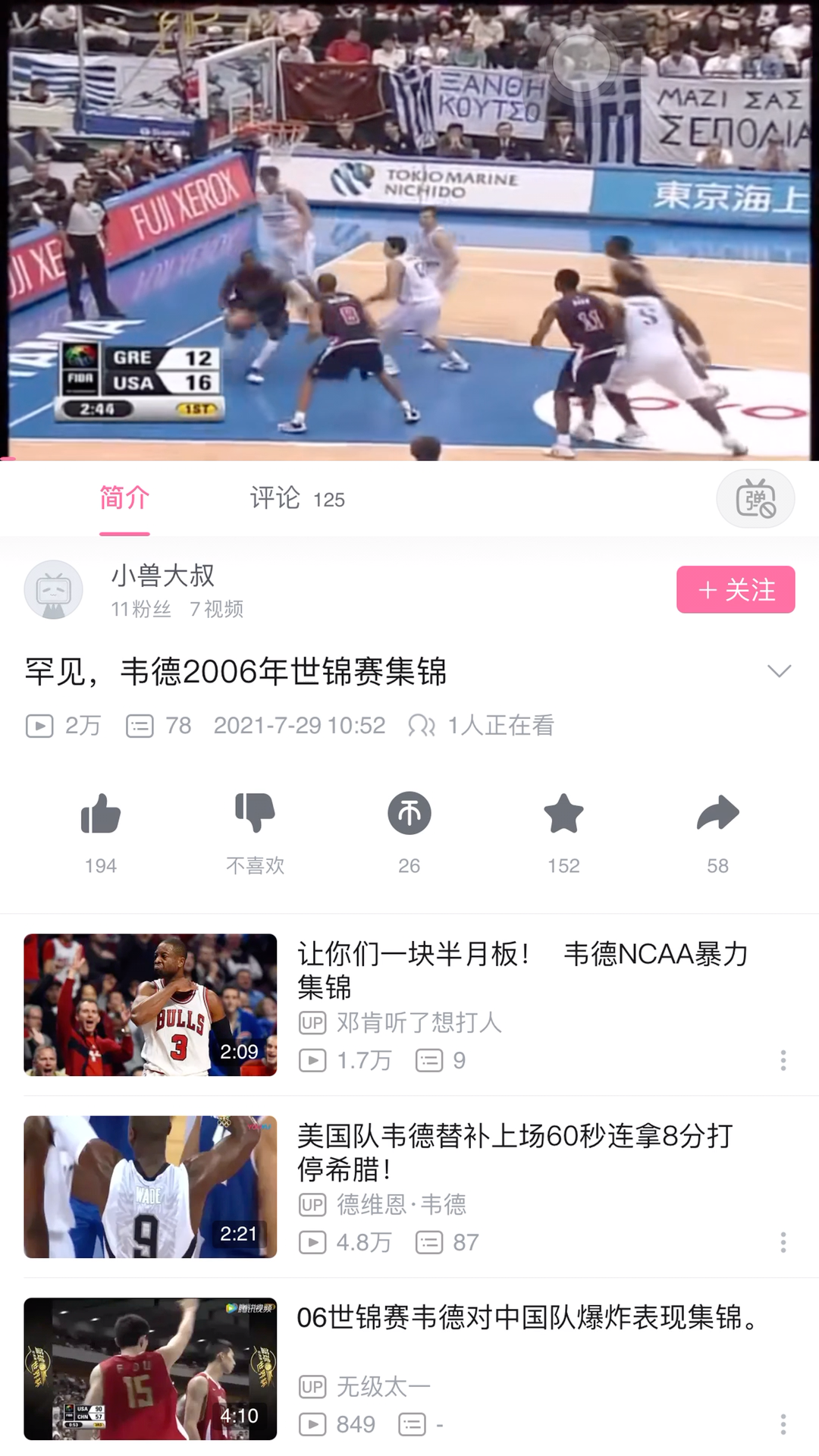Open more options for 韦德NCAA暴力集锦

(x=783, y=1060)
